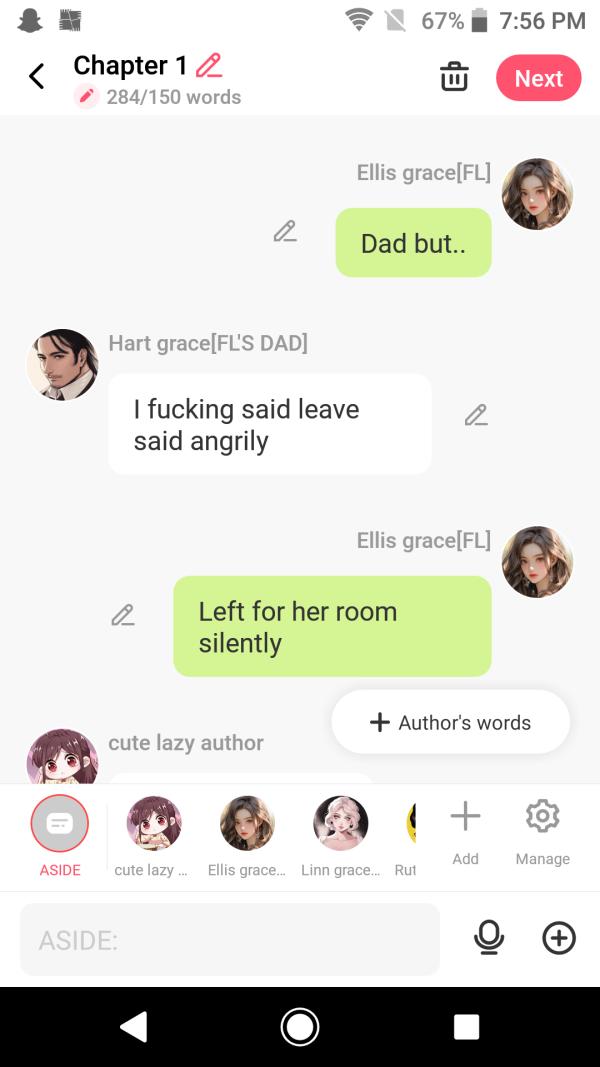The height and width of the screenshot is (1067, 600).
Task: Add Author's words
Action: (x=450, y=722)
